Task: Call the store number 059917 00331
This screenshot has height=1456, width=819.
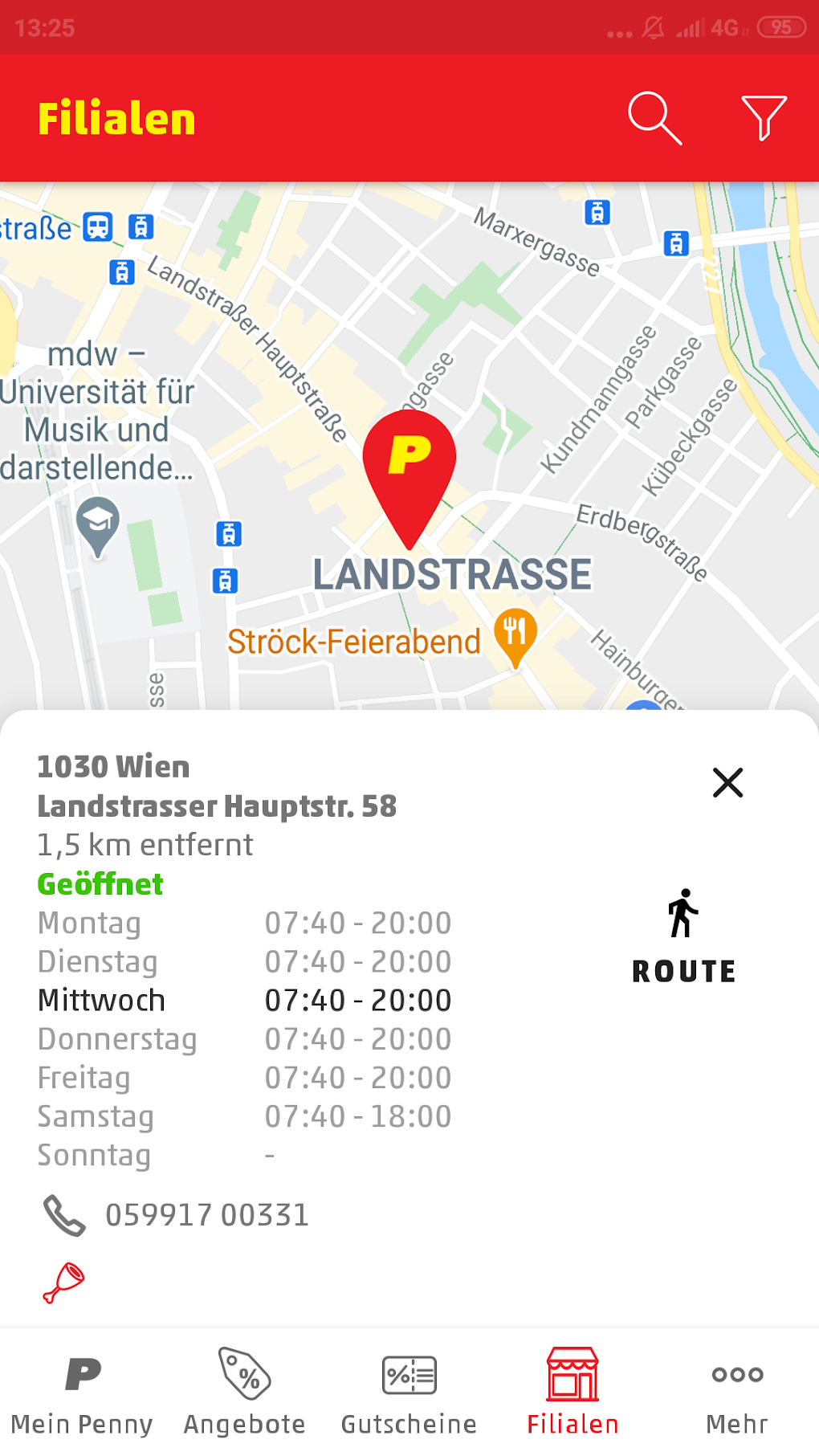Action: (x=176, y=1215)
